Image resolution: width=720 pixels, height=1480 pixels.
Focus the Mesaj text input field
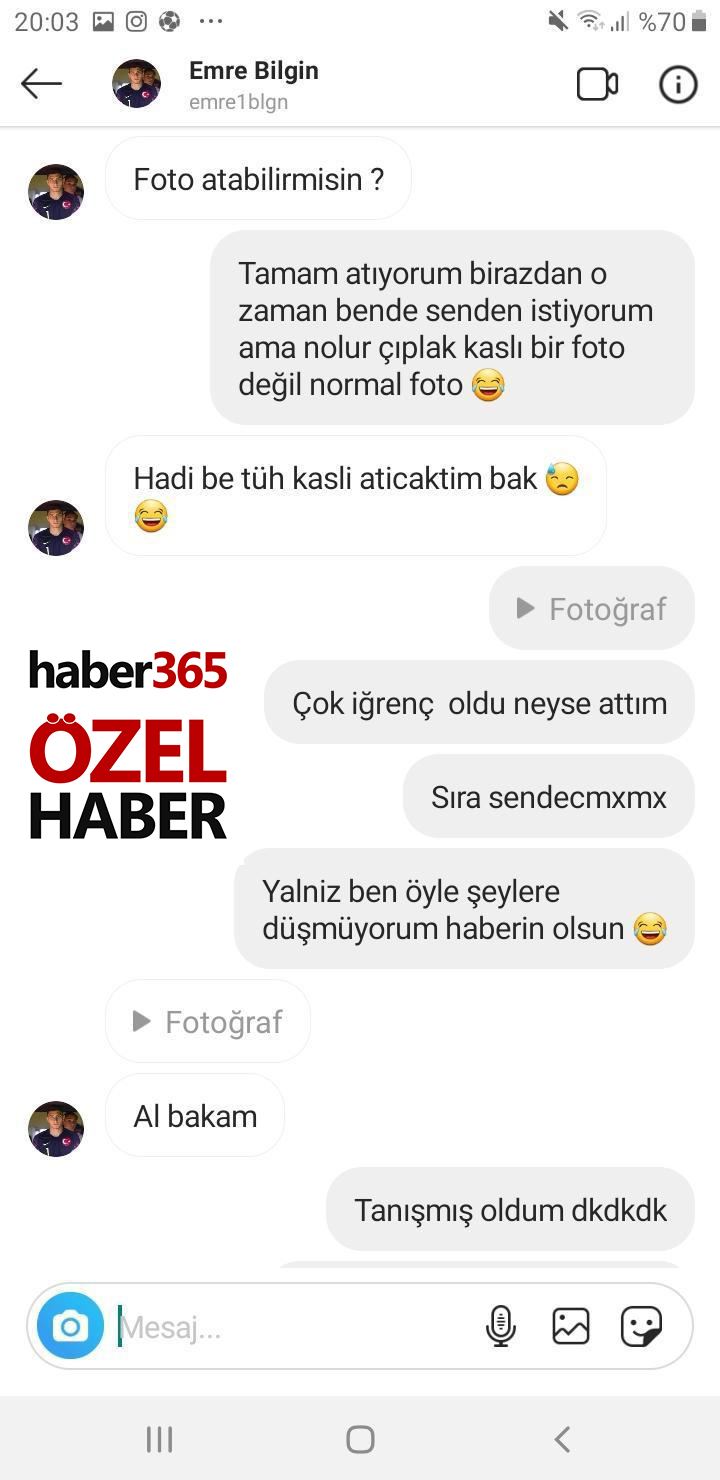(x=290, y=1328)
